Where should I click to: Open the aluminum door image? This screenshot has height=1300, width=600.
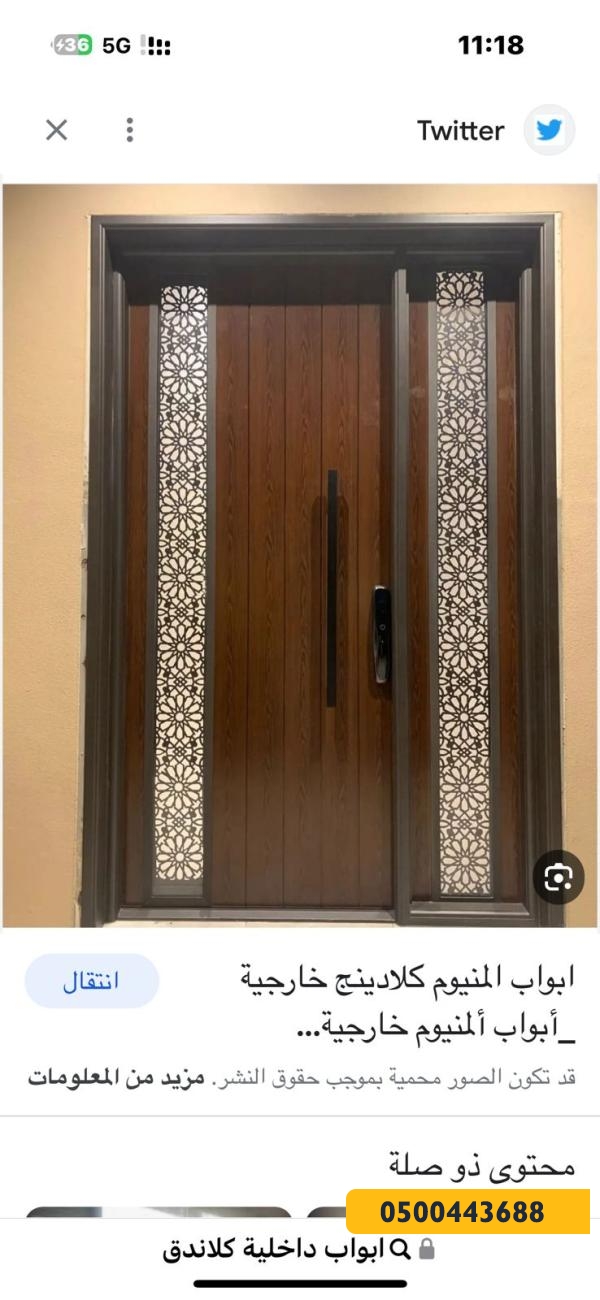[300, 556]
